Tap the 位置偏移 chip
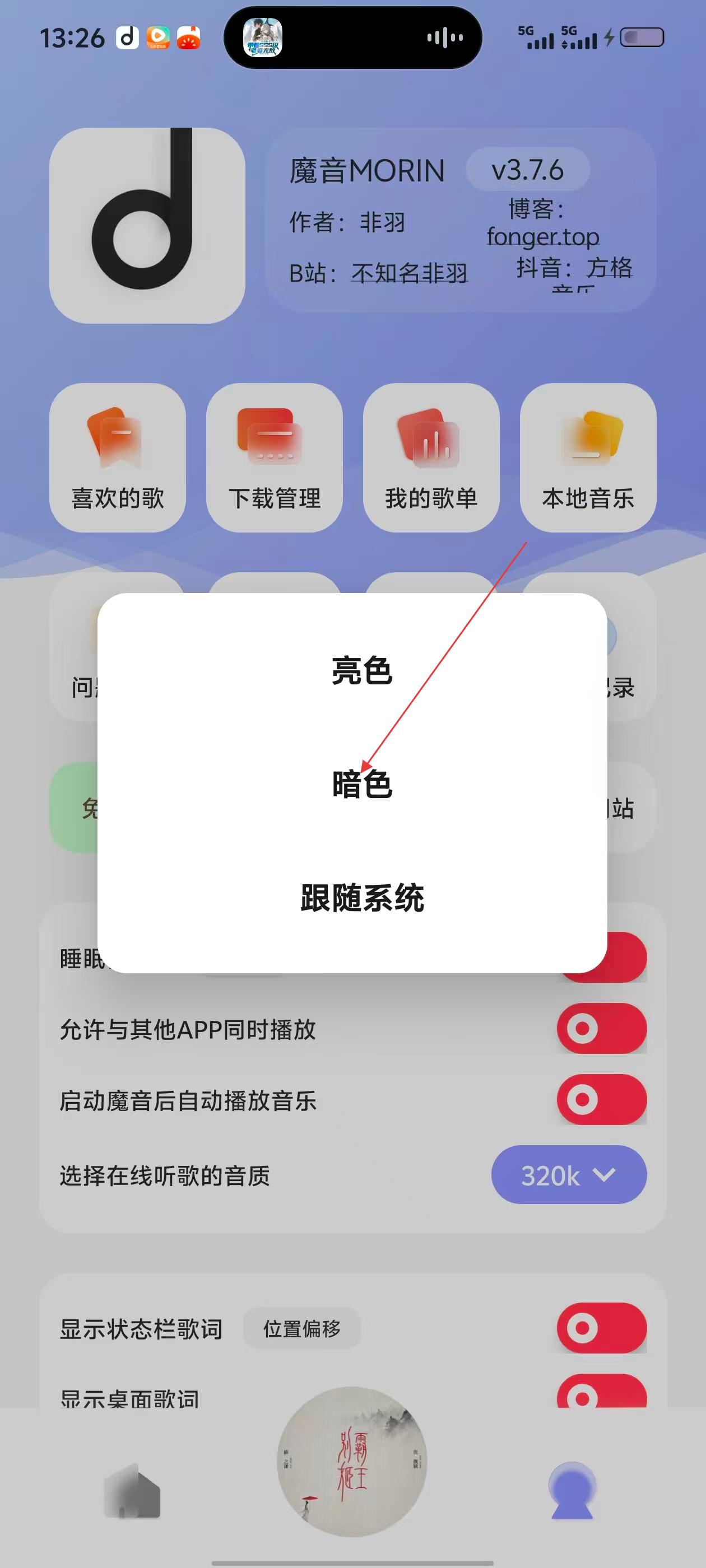 point(301,1329)
